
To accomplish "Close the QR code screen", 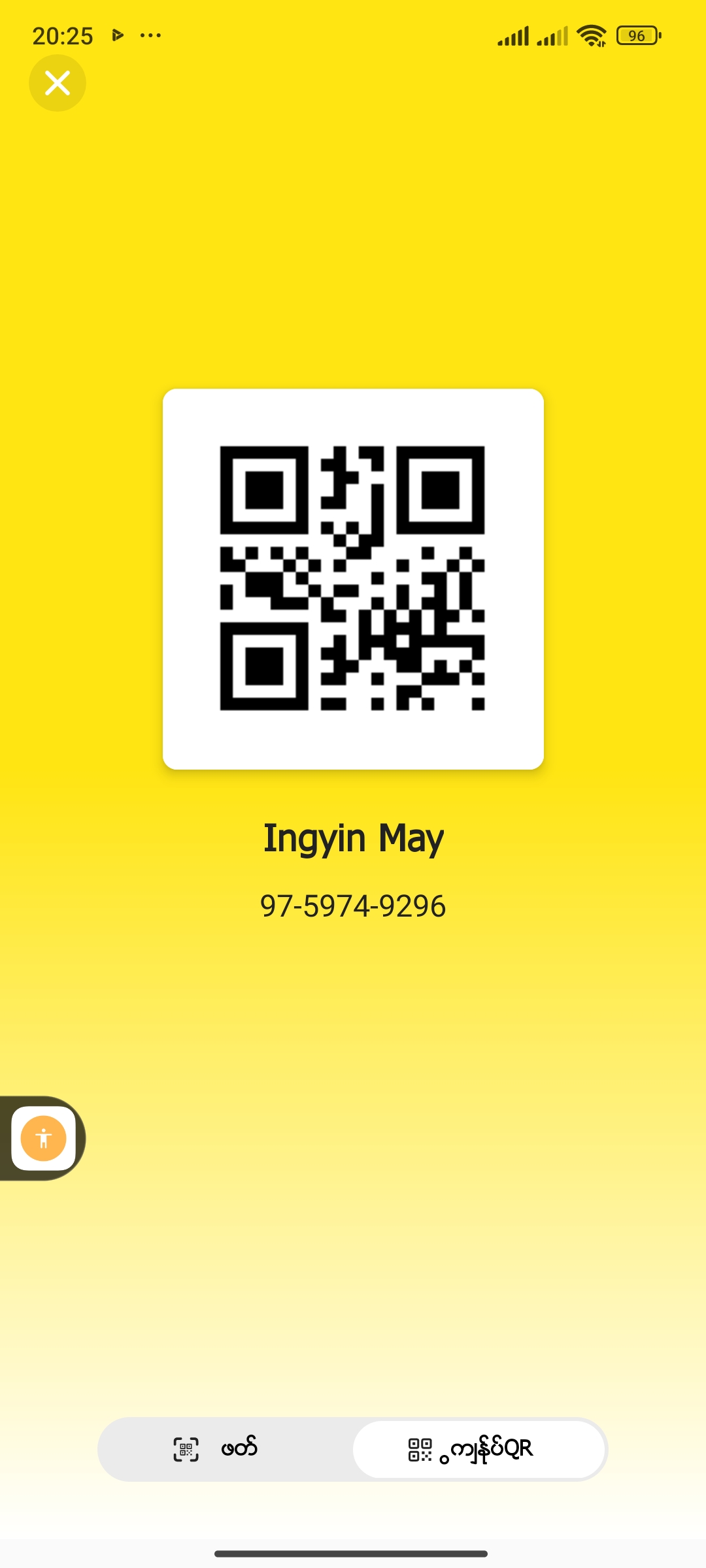I will pos(58,83).
